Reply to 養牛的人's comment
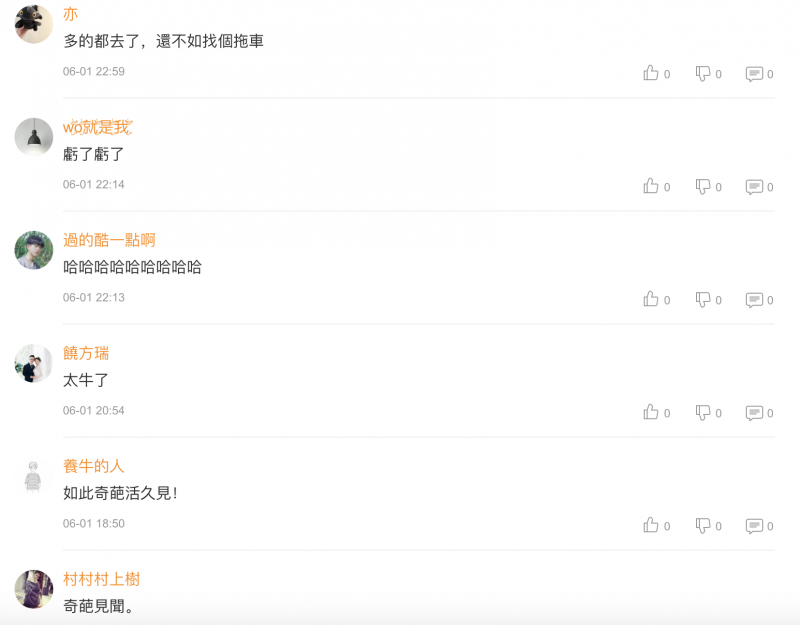Screen dimensions: 800x625 coord(754,526)
